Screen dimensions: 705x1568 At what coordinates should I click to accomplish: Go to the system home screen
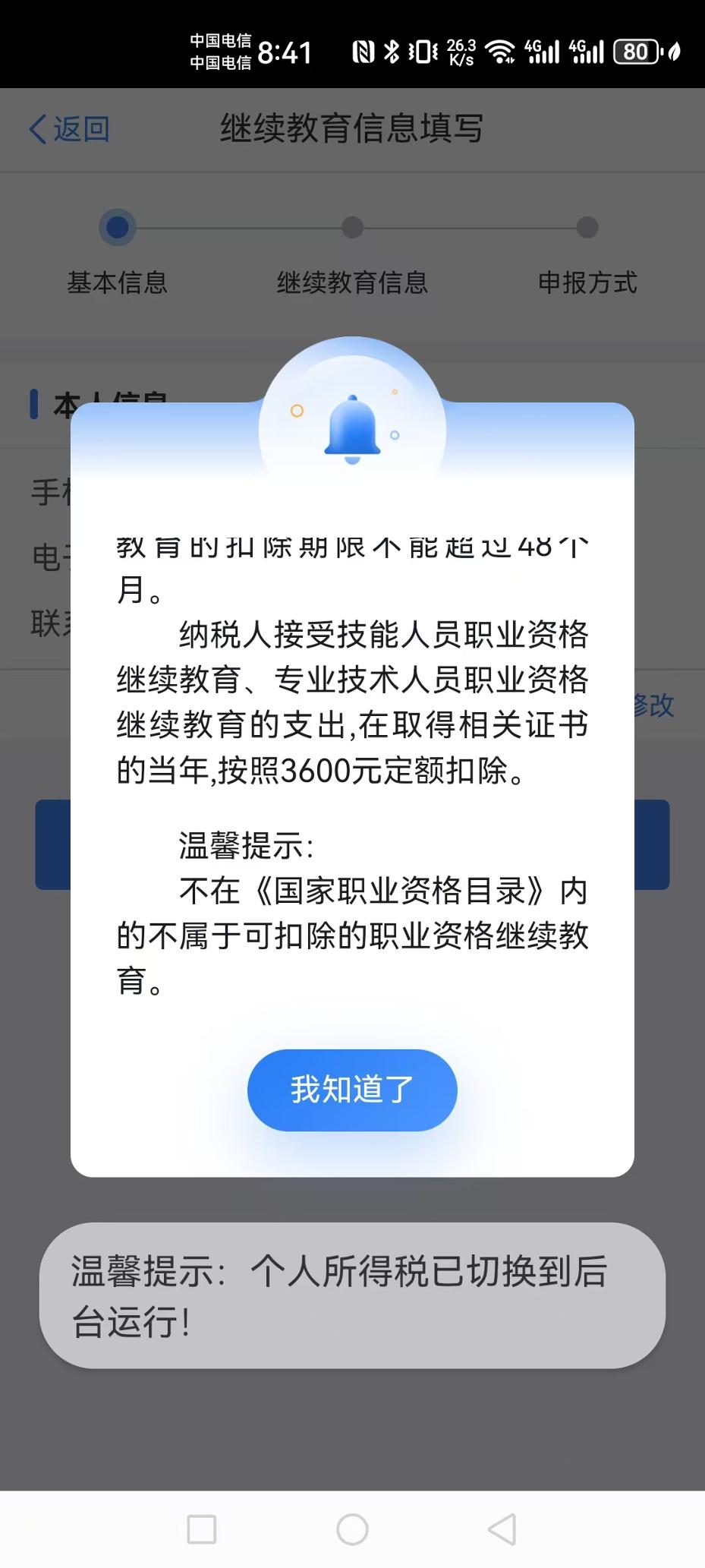[x=352, y=1529]
